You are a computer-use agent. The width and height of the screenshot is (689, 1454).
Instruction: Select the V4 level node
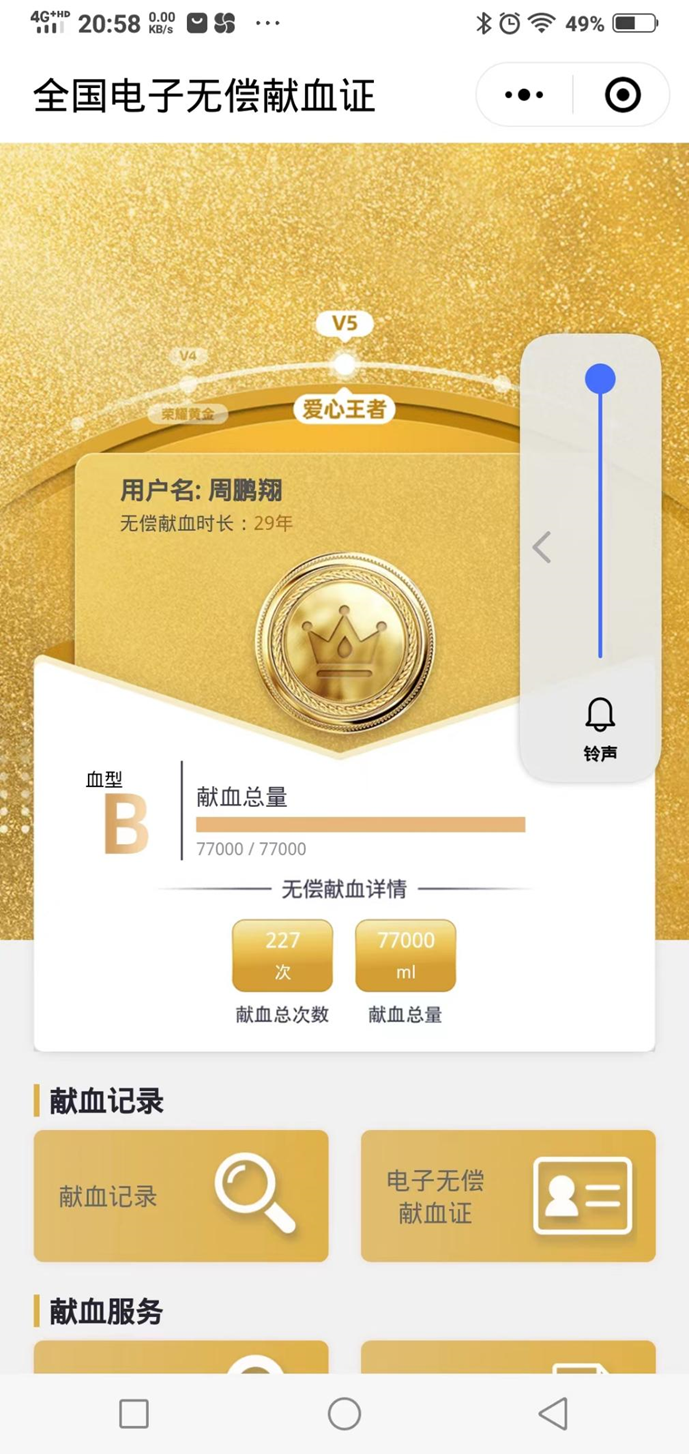coord(188,383)
